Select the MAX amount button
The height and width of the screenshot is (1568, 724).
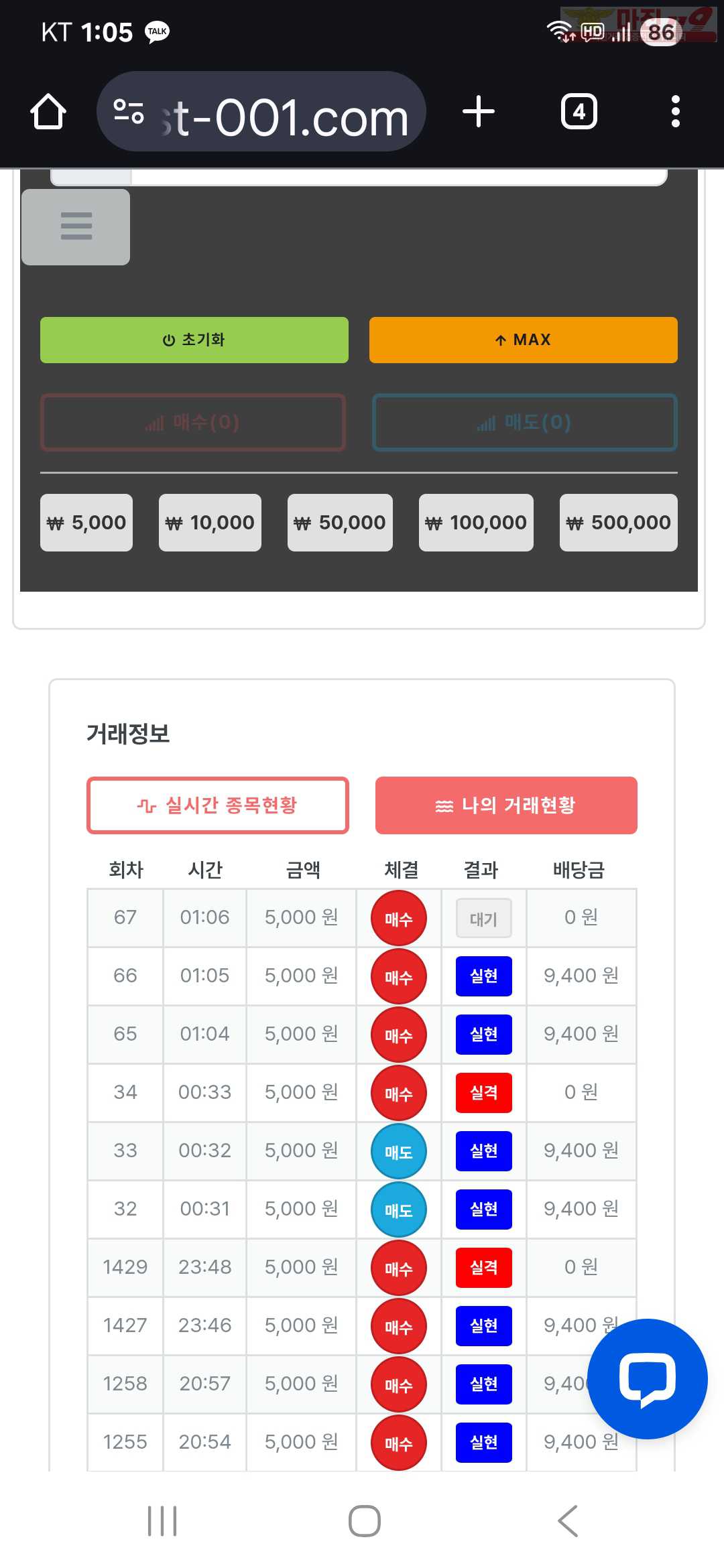pos(524,340)
